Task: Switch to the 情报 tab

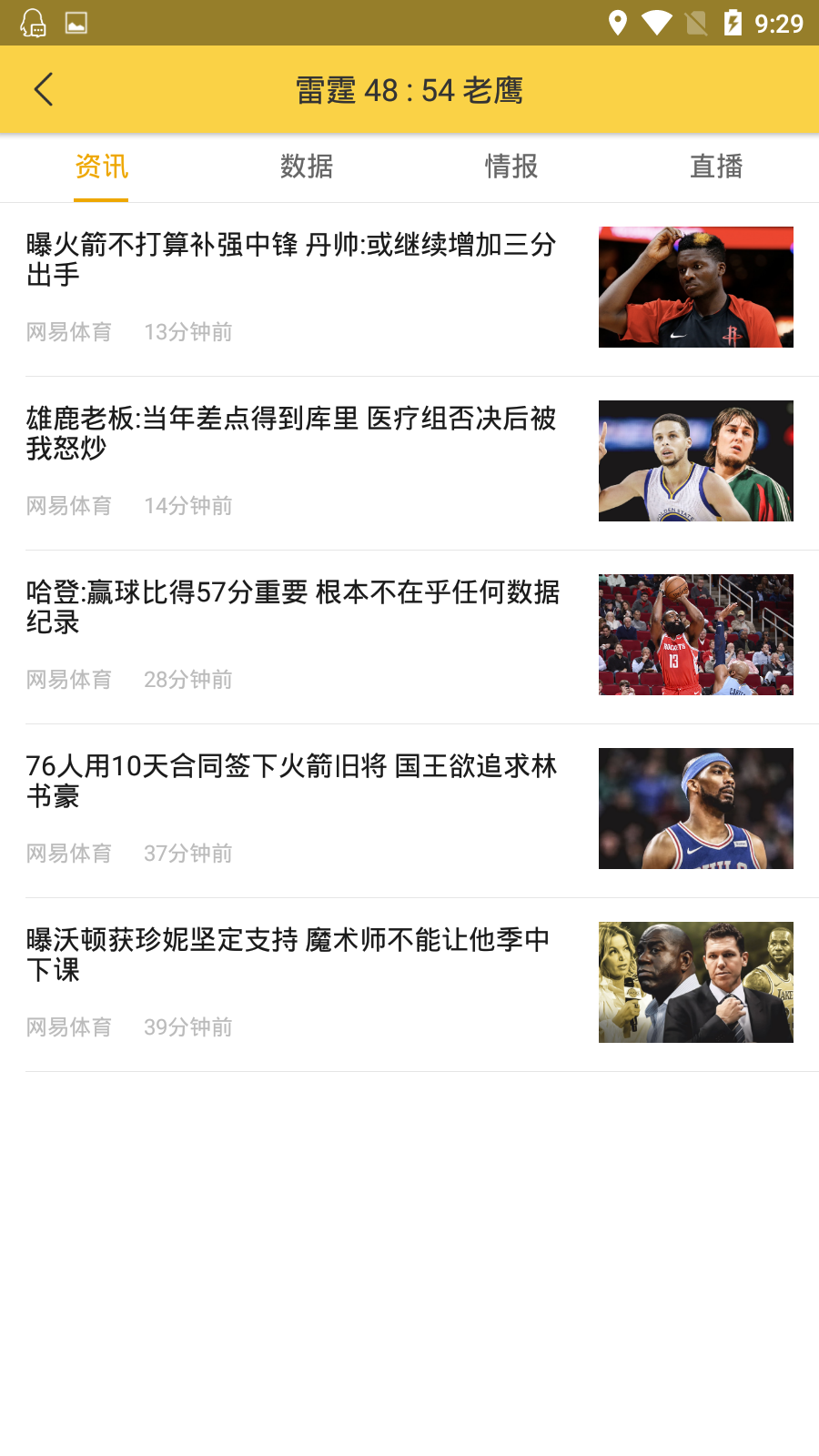Action: (x=511, y=167)
